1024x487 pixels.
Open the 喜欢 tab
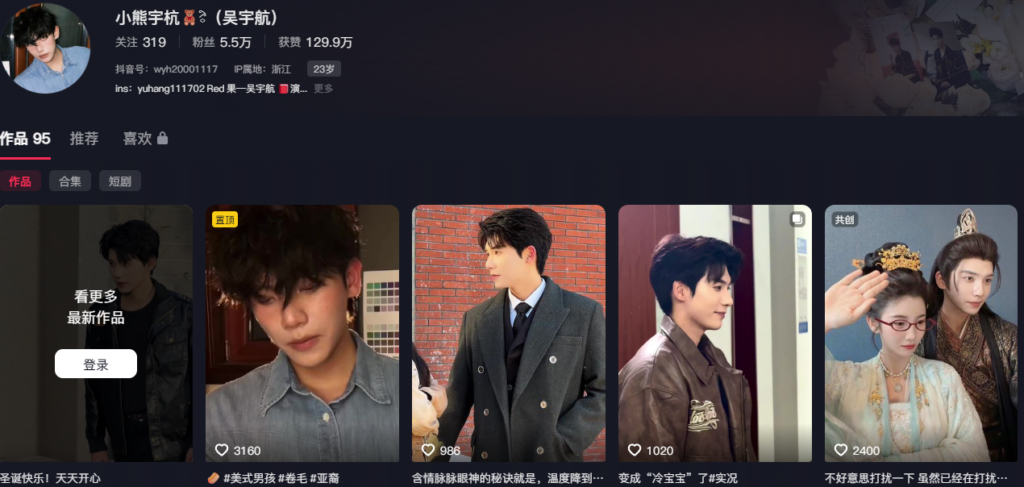145,139
